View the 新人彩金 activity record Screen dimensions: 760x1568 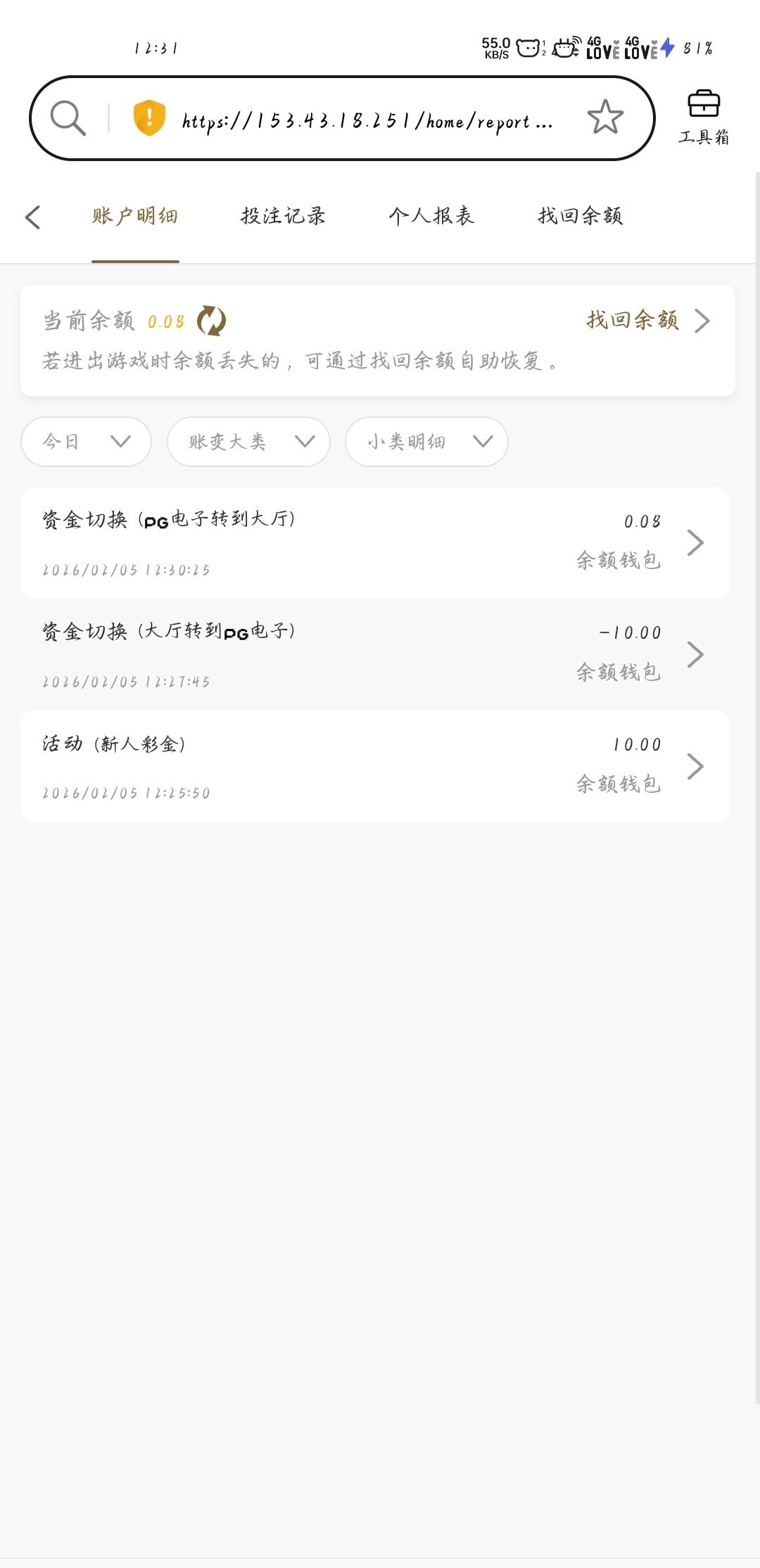click(x=374, y=766)
